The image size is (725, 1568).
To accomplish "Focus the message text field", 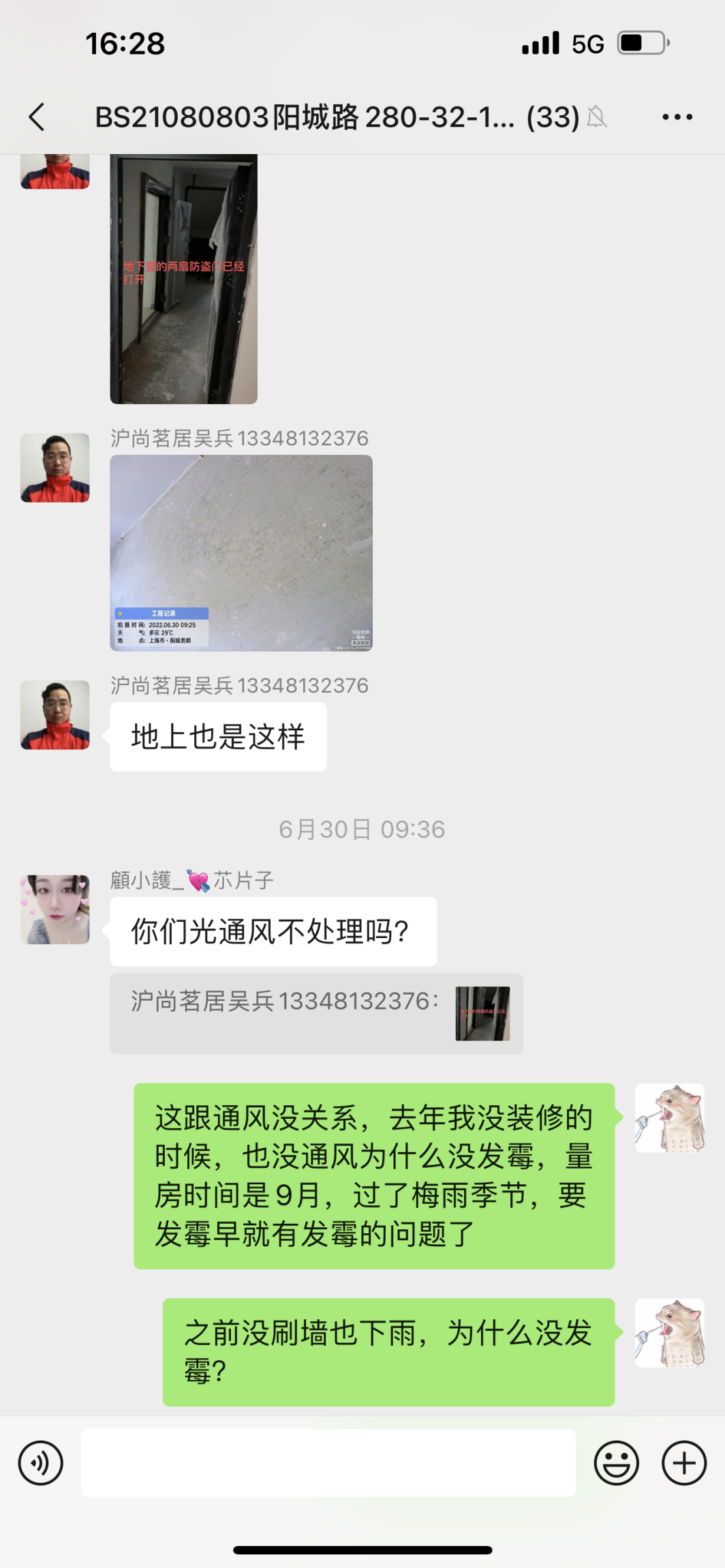I will coord(328,1462).
